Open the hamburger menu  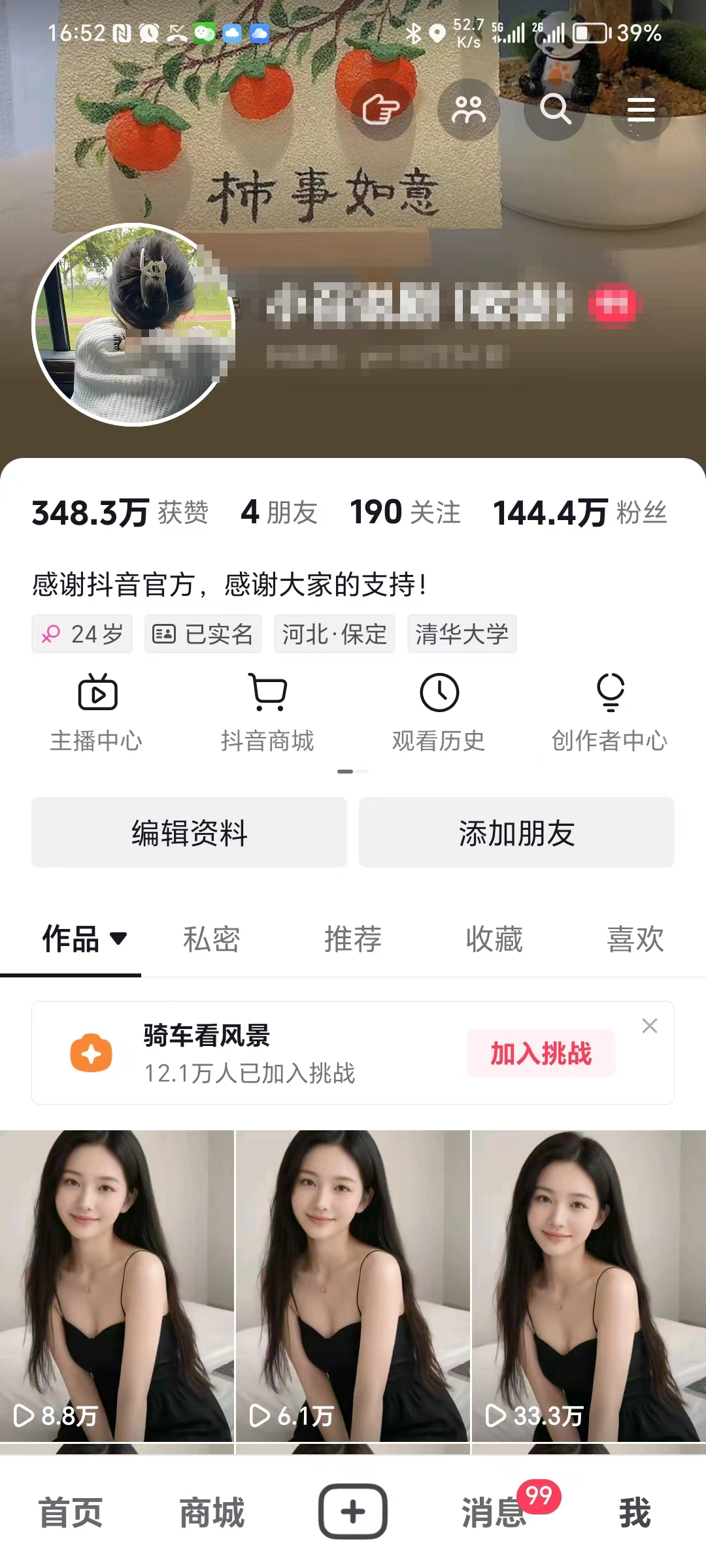pyautogui.click(x=641, y=109)
